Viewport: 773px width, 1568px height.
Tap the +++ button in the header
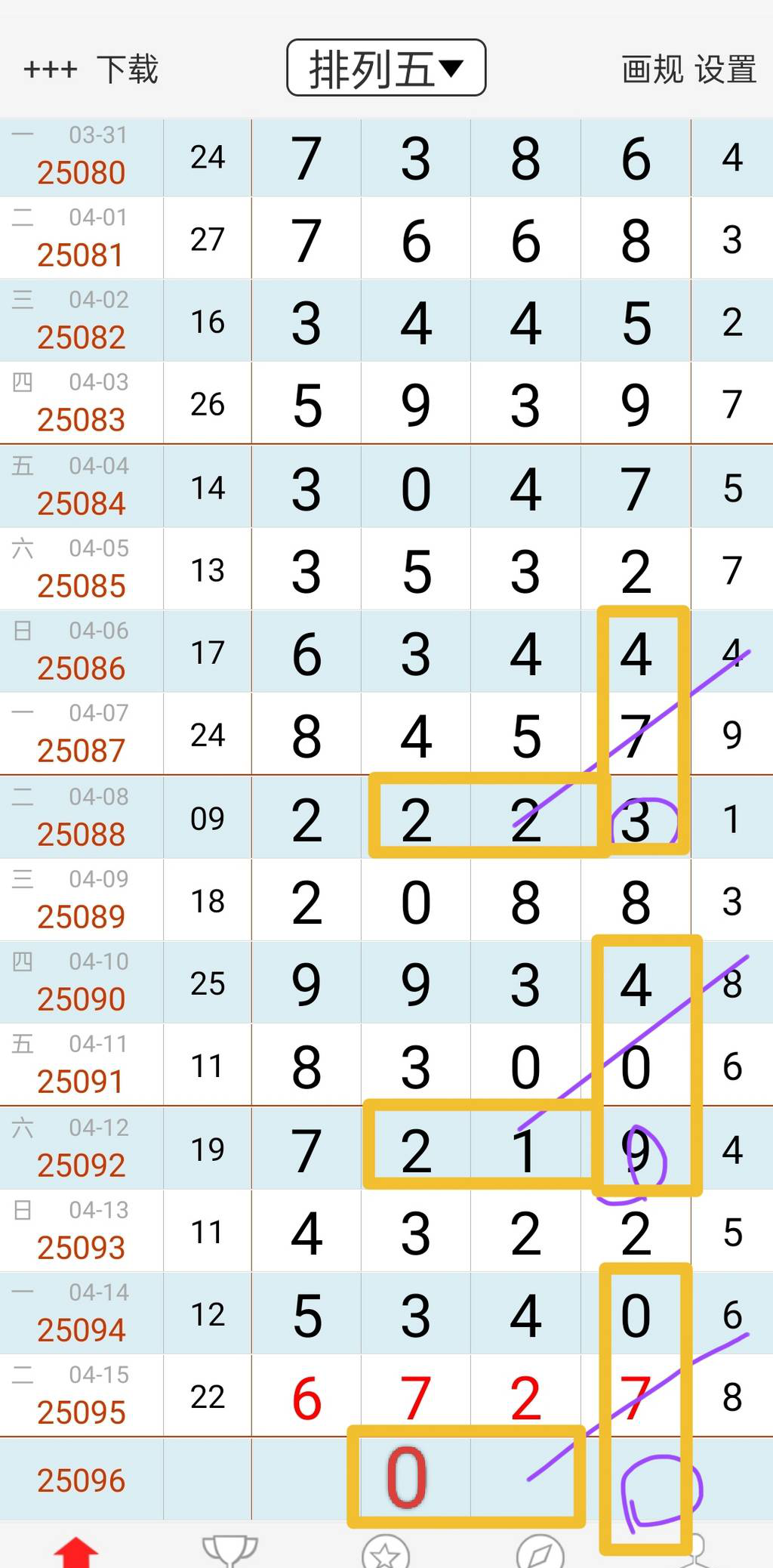click(x=50, y=70)
